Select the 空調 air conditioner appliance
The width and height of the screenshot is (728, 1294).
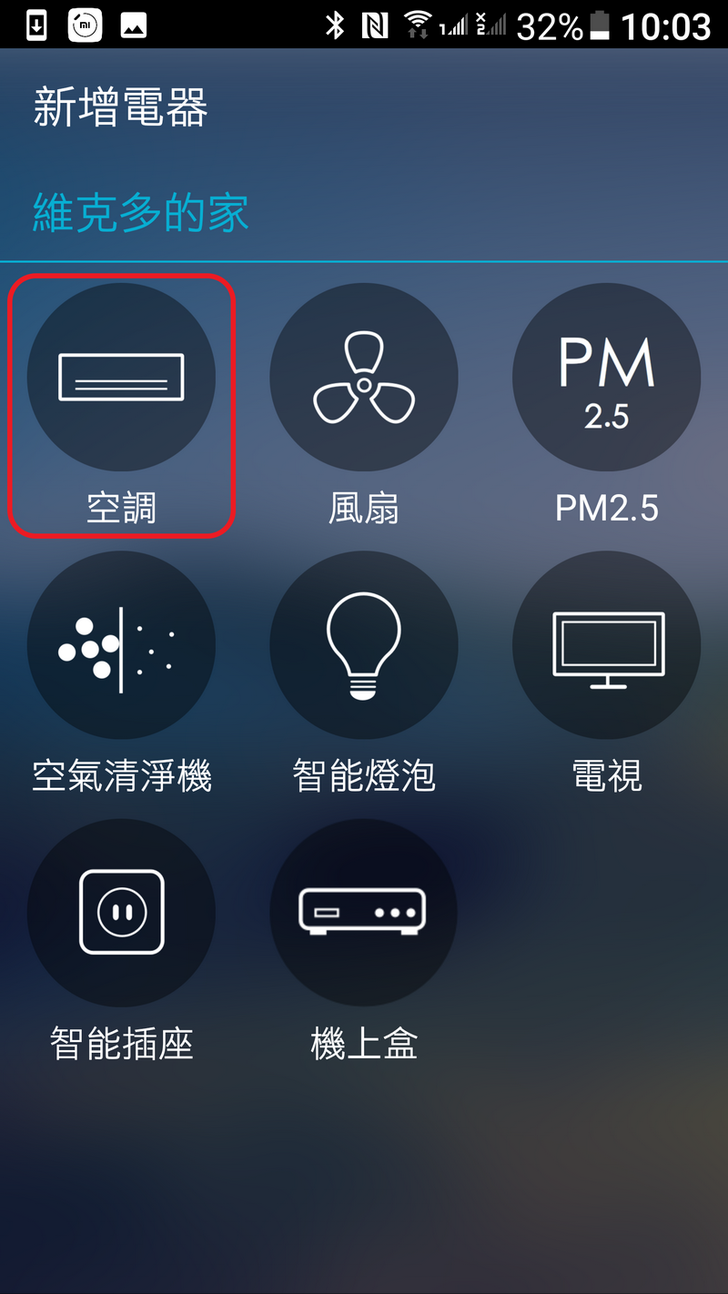click(x=121, y=378)
